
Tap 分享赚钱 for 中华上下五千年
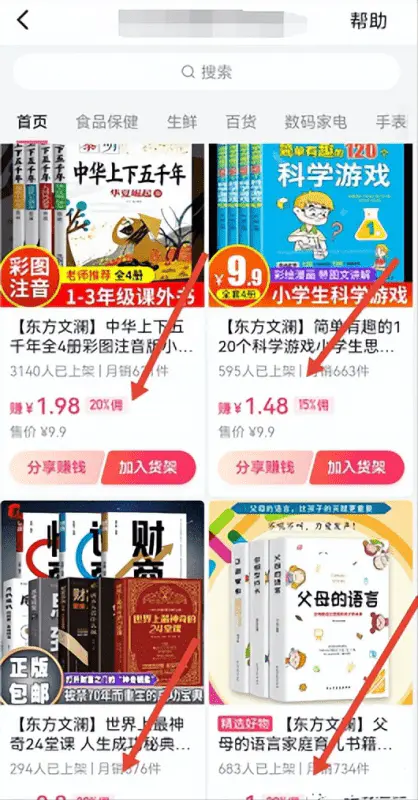[56, 467]
